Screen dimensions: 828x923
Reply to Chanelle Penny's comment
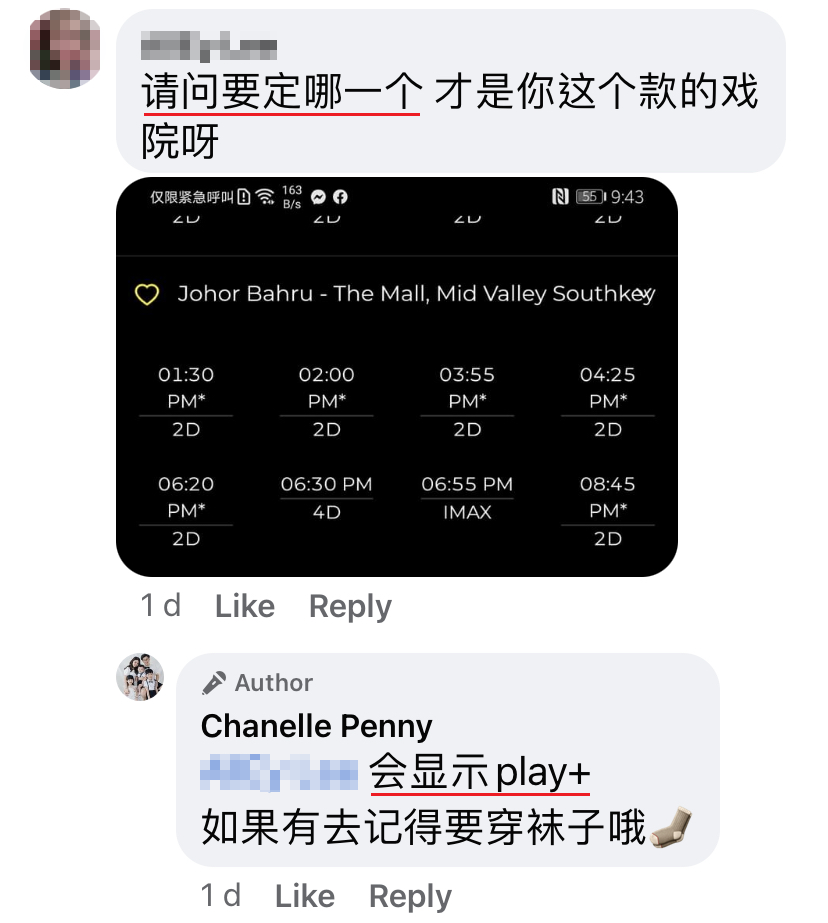click(410, 895)
